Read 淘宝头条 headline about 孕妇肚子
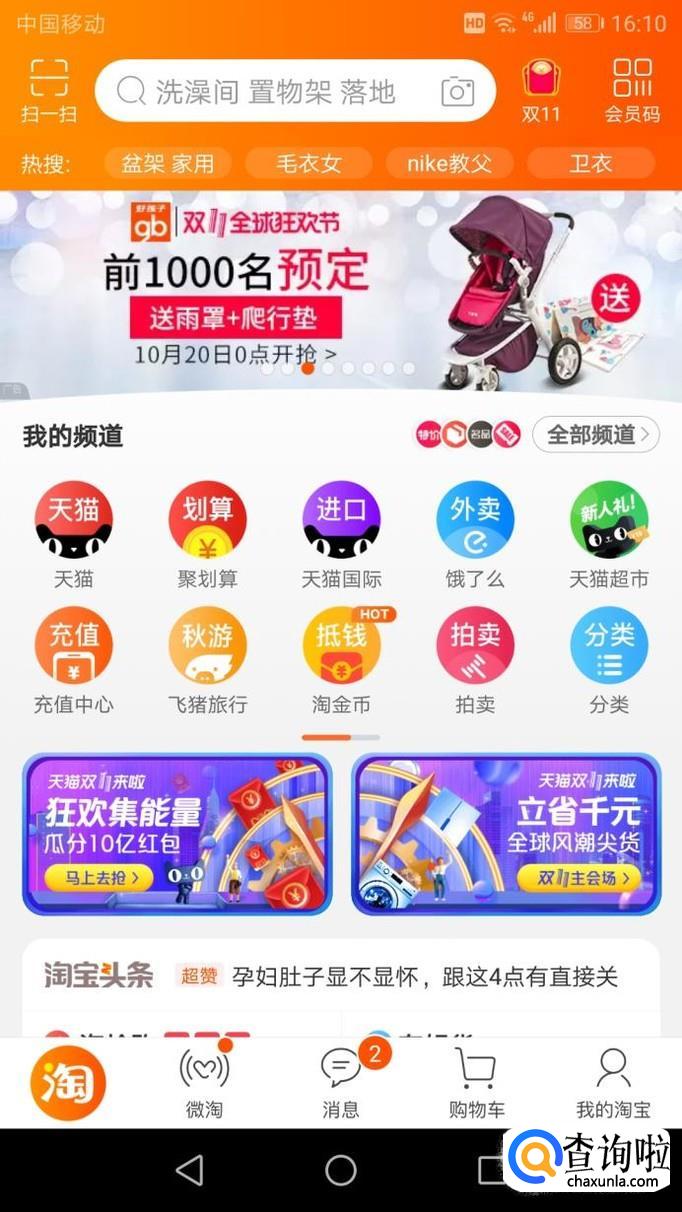The height and width of the screenshot is (1212, 682). pyautogui.click(x=425, y=976)
